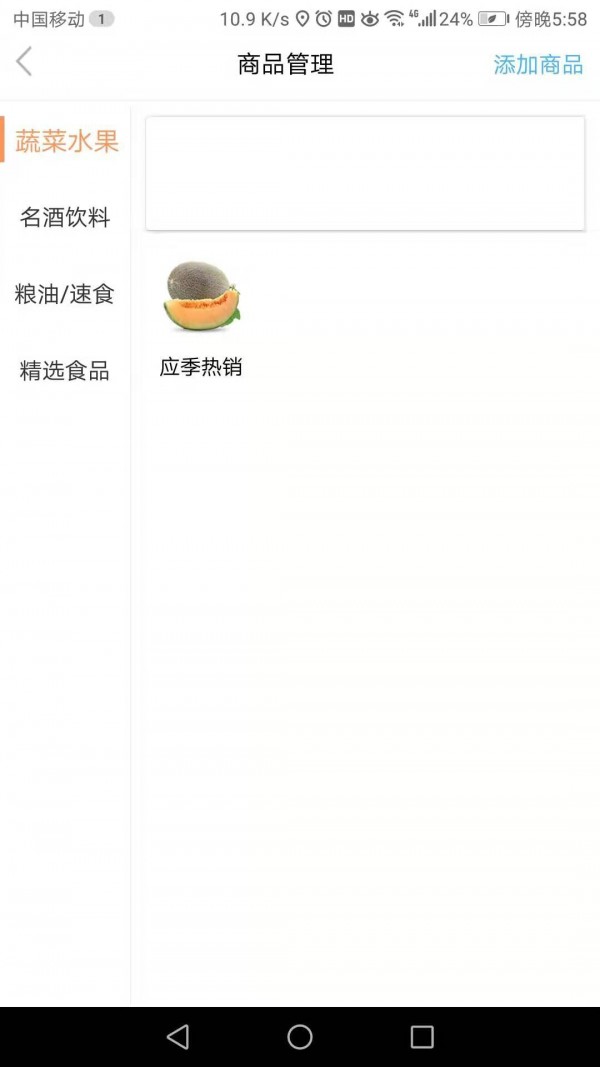Open the 粮油/速食 category
The width and height of the screenshot is (600, 1067).
(65, 295)
